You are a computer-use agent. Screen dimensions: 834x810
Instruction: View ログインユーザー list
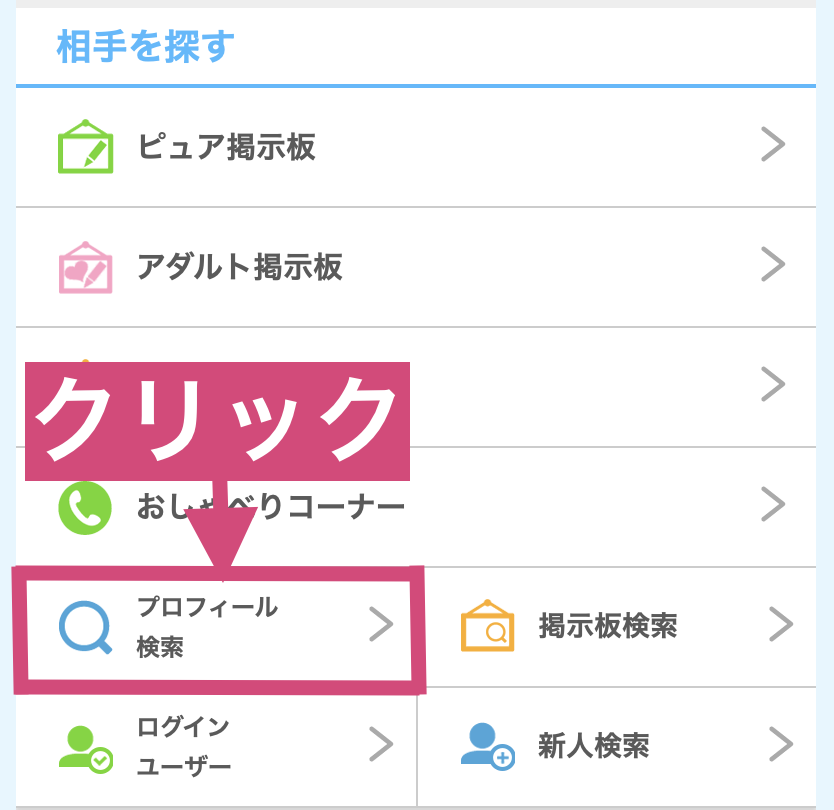(x=215, y=746)
